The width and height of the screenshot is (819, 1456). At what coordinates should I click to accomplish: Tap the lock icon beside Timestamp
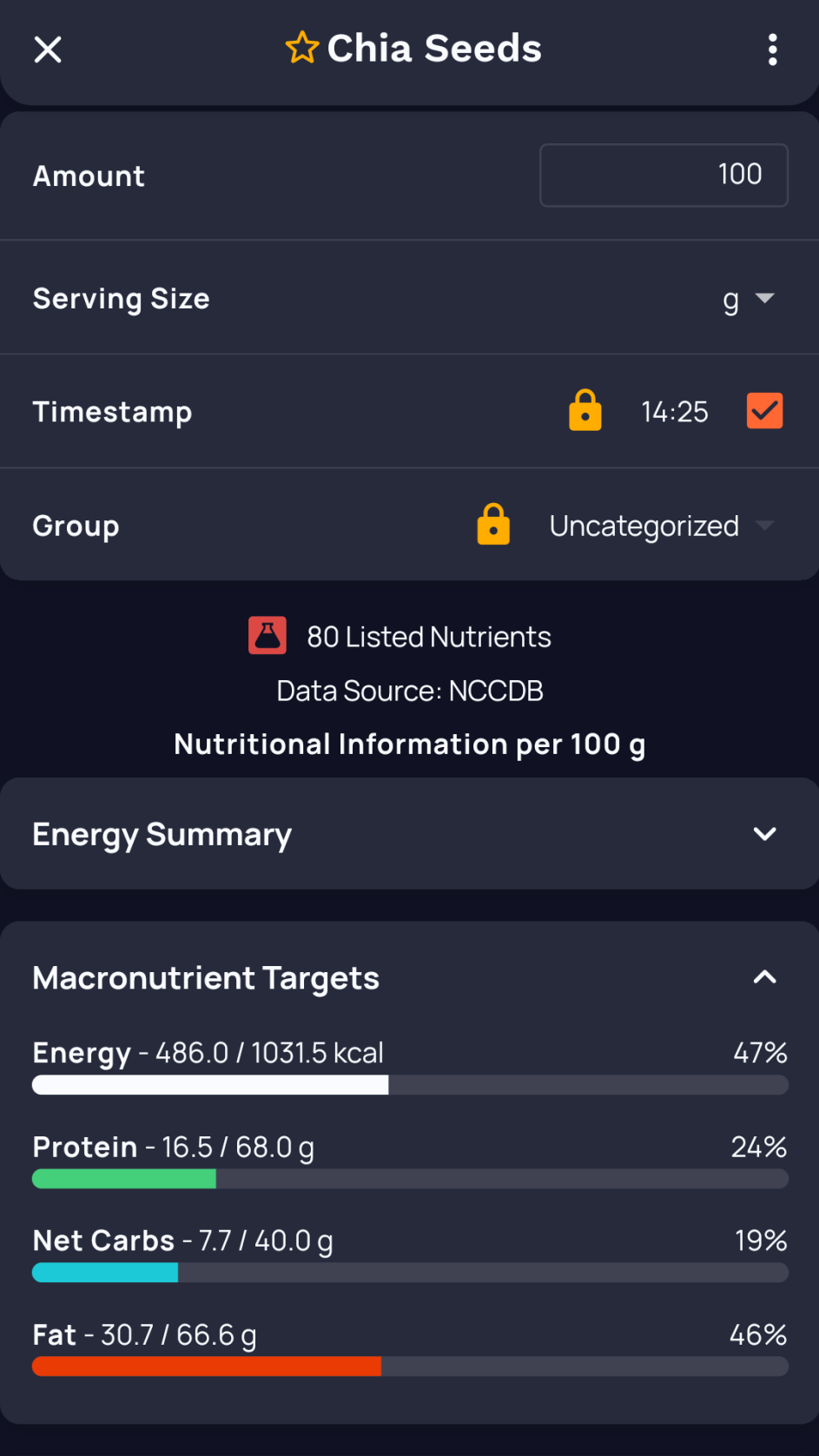click(x=585, y=411)
